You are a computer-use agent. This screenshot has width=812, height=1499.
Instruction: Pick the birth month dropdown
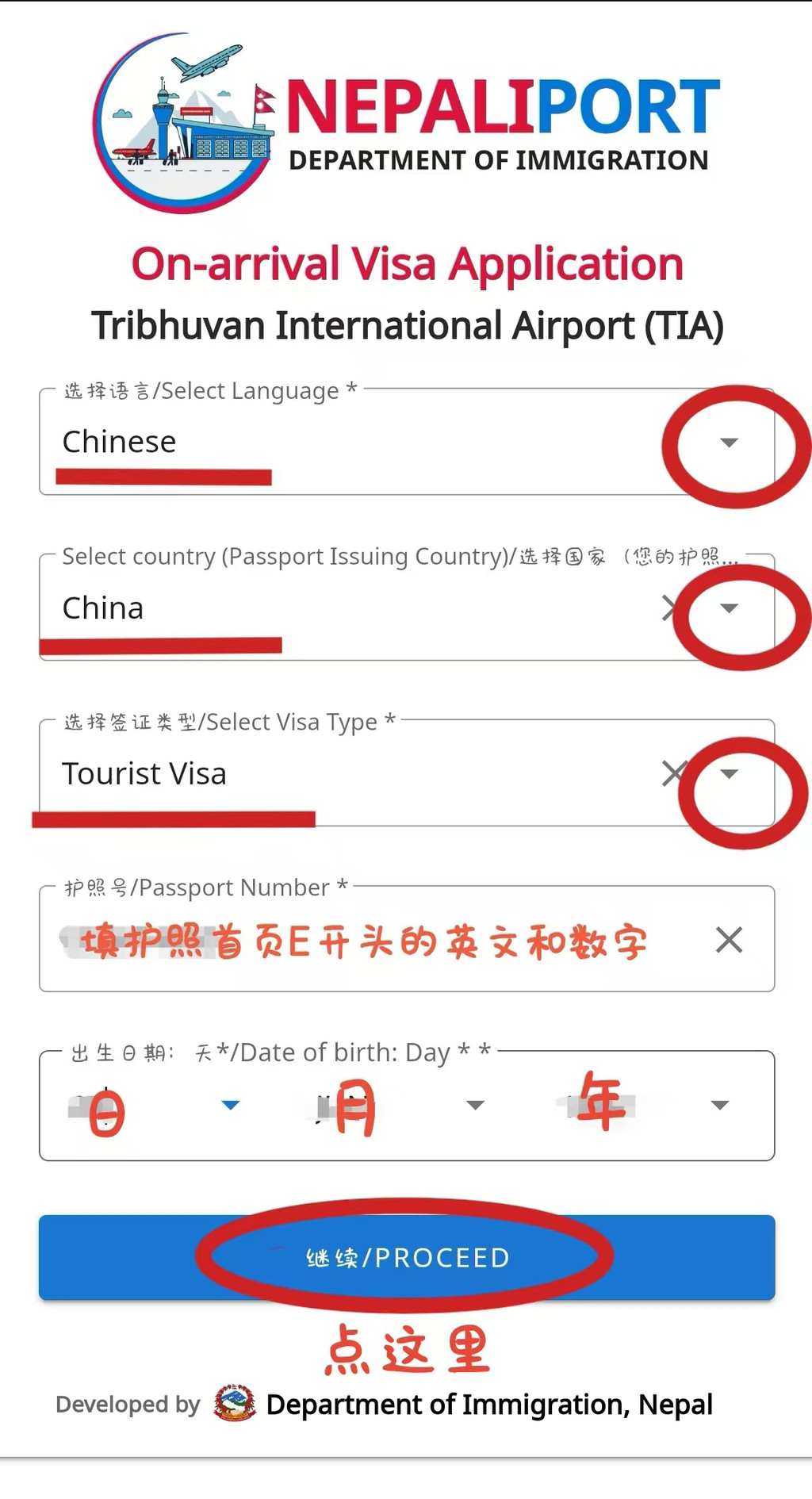coord(474,1105)
